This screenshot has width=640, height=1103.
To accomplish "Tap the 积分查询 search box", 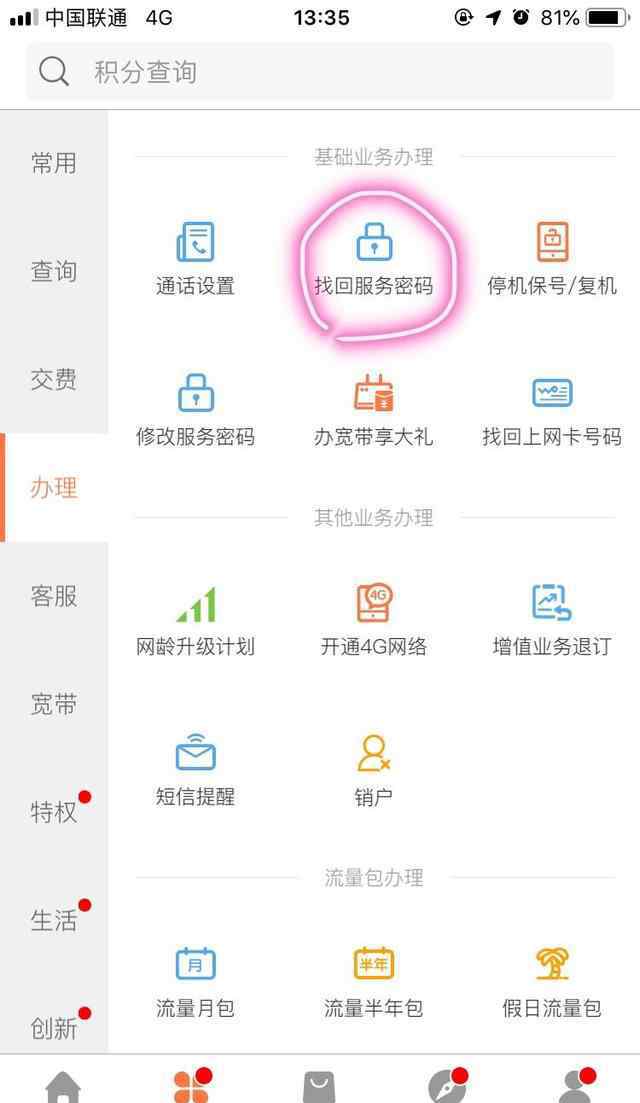I will 320,71.
